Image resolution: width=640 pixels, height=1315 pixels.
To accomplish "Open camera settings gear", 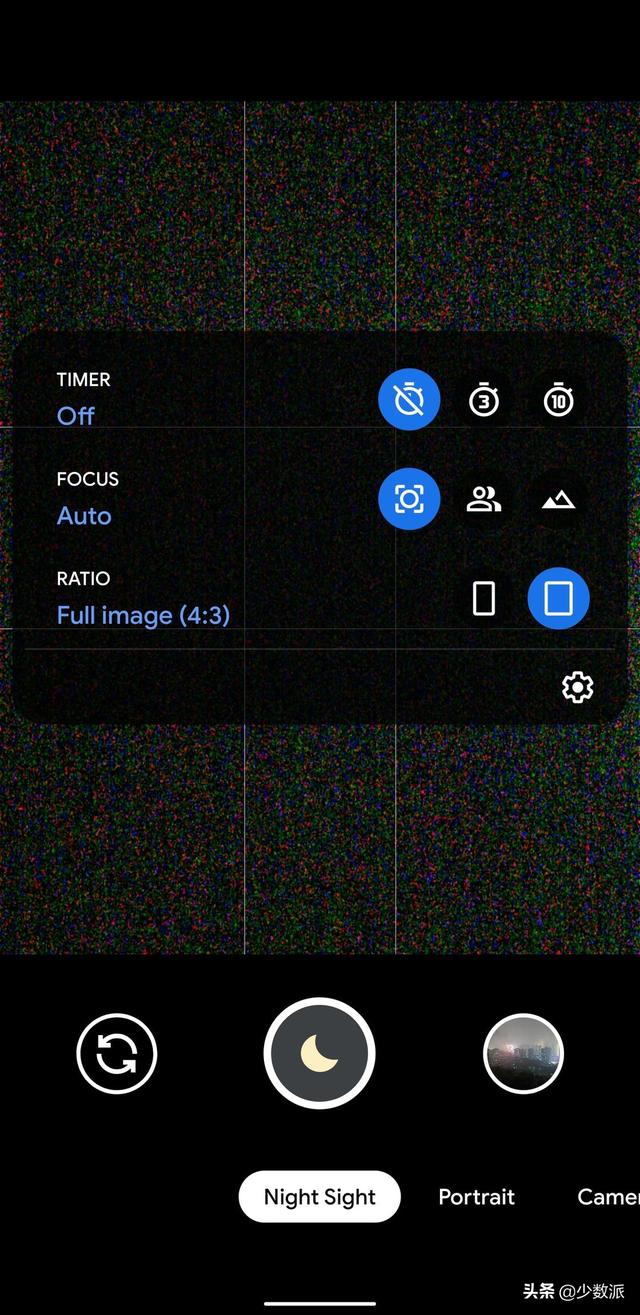I will coord(578,687).
